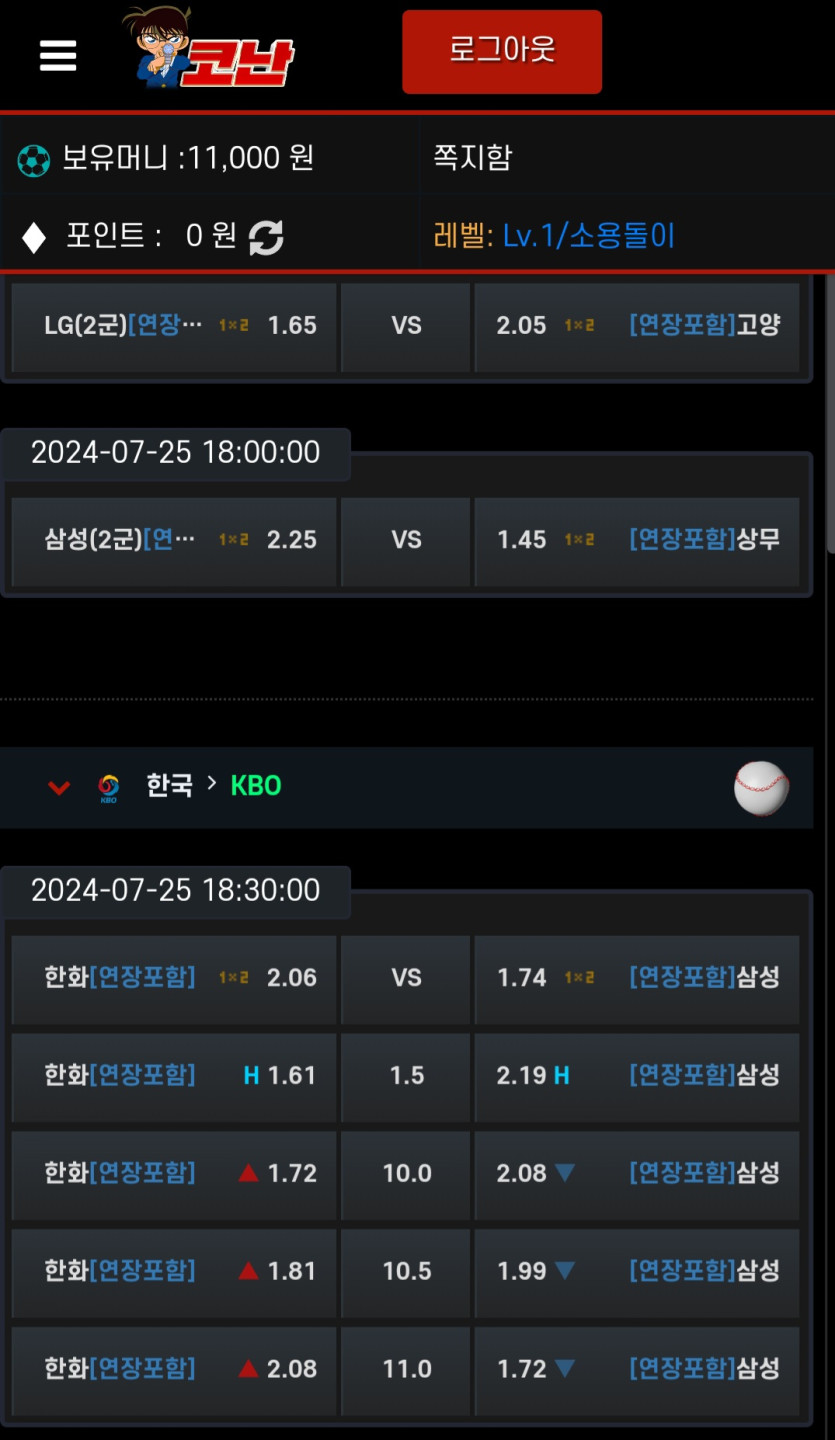835x1440 pixels.
Task: Open the hamburger drawer menu
Action: click(58, 56)
